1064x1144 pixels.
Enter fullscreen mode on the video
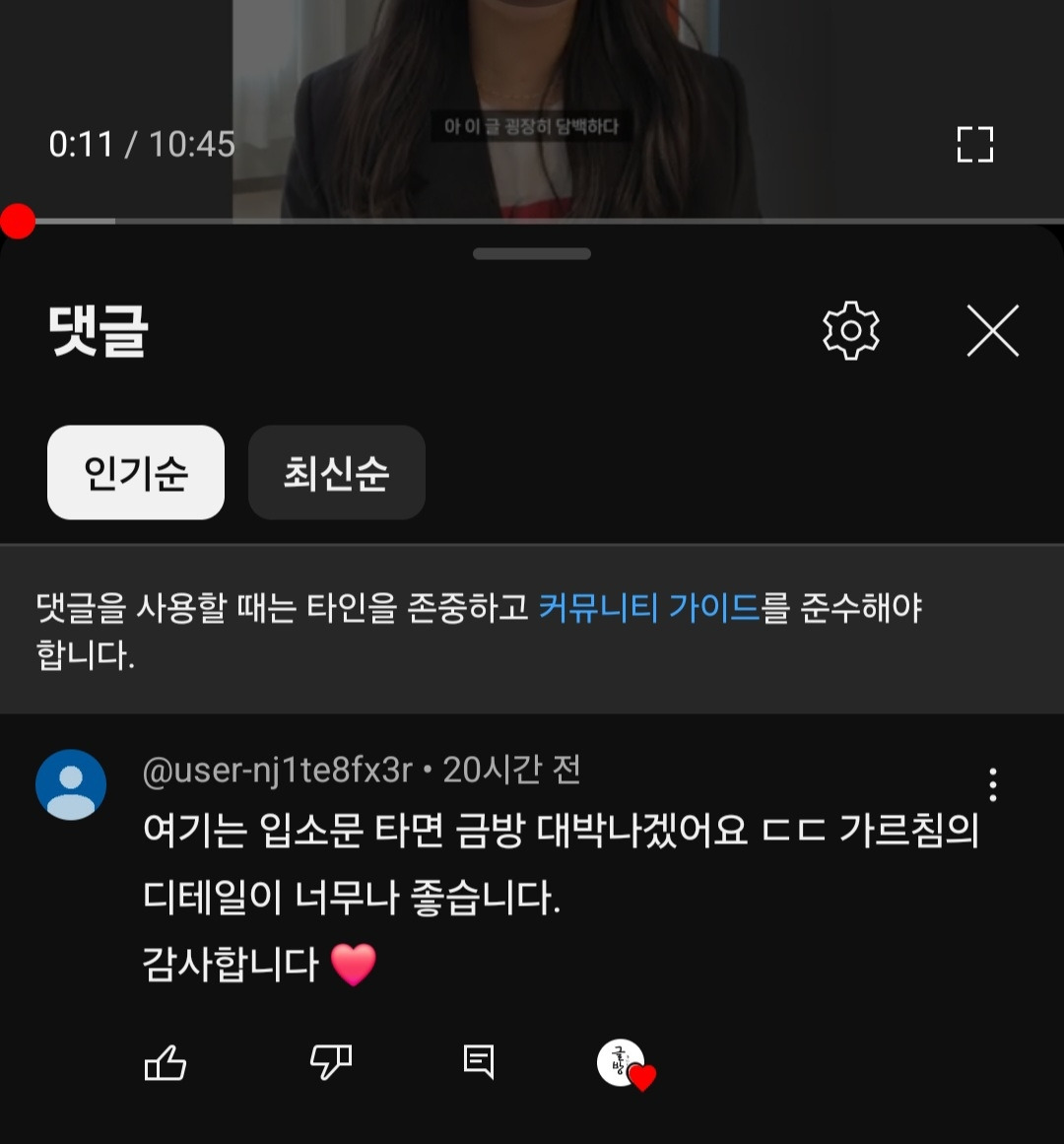tap(975, 145)
